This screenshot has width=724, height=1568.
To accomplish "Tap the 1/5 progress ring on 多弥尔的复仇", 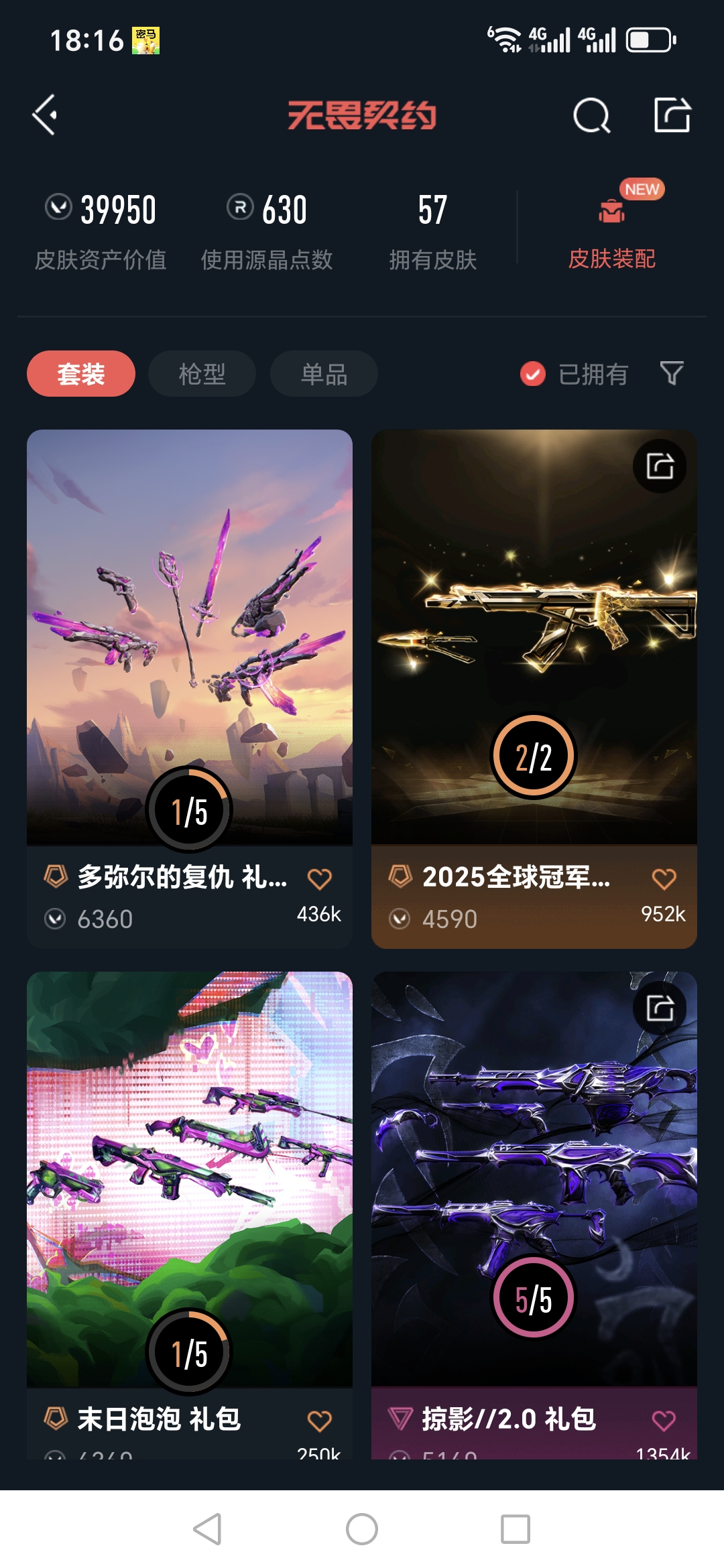I will [x=190, y=809].
